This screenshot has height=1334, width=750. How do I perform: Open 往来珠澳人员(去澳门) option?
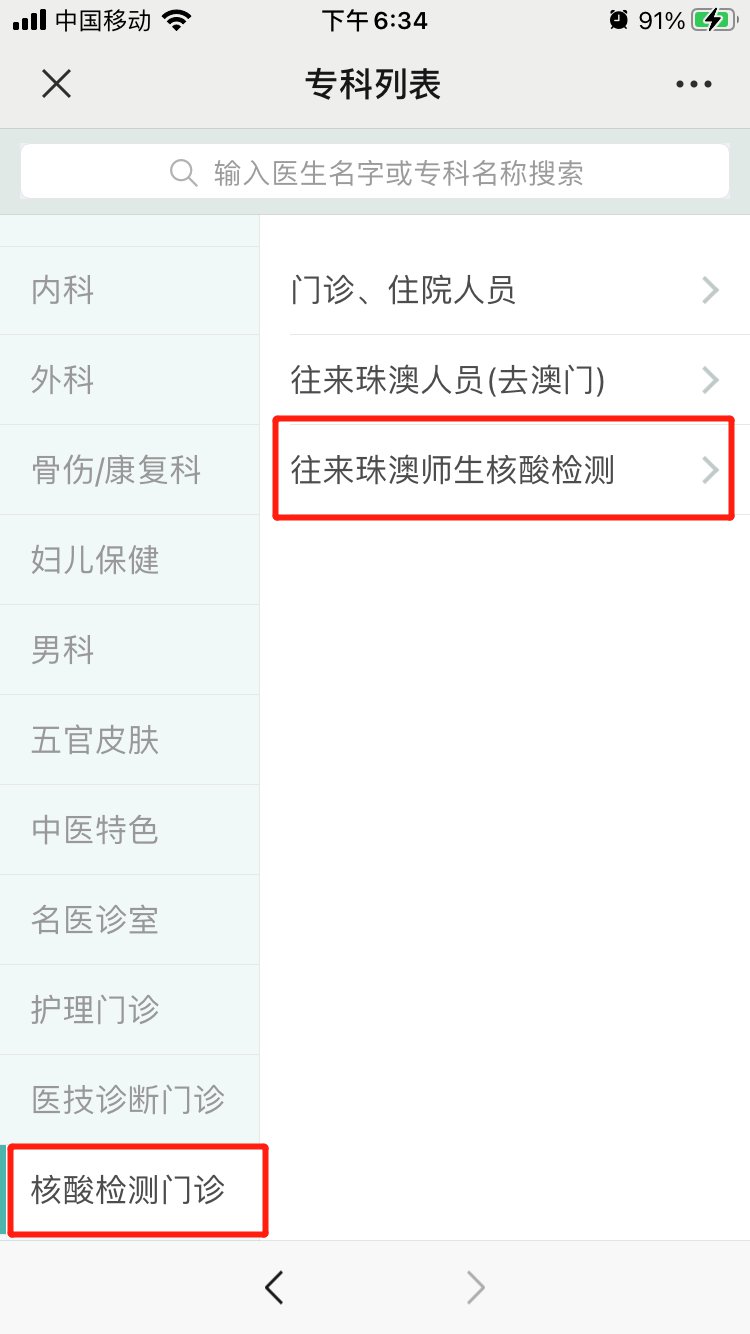[504, 380]
